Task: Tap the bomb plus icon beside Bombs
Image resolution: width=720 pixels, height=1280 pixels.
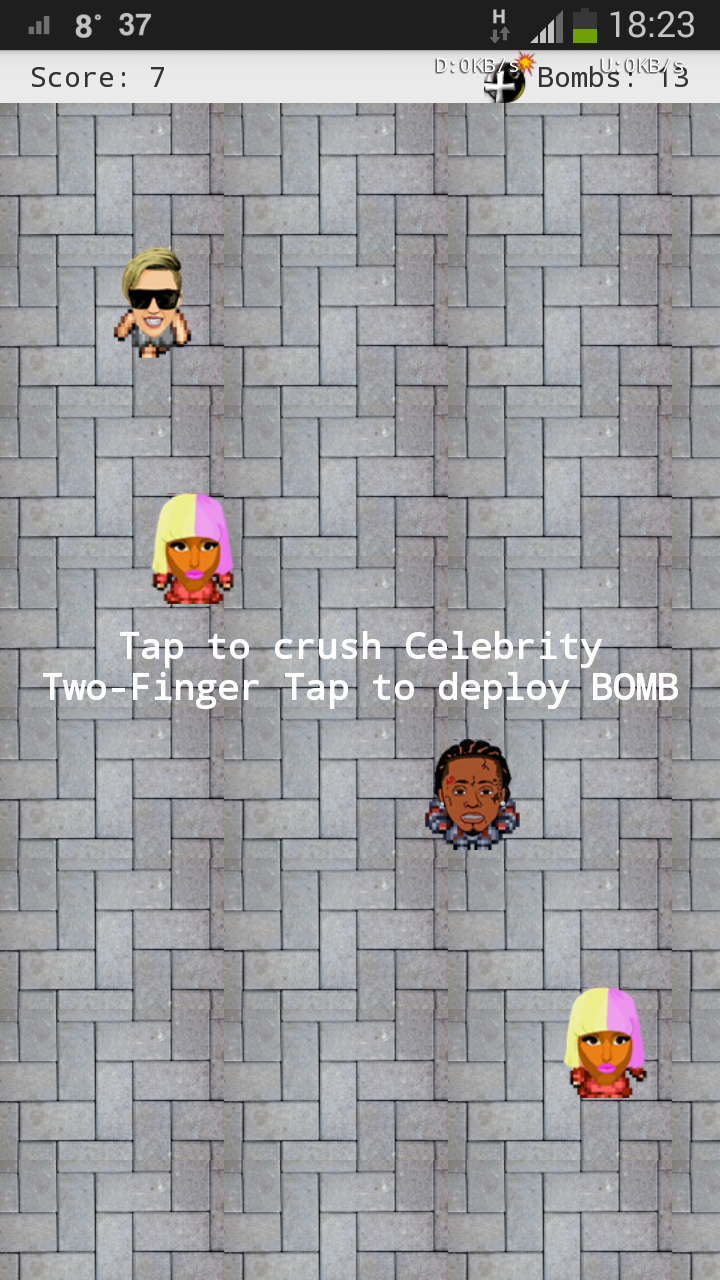Action: click(505, 82)
